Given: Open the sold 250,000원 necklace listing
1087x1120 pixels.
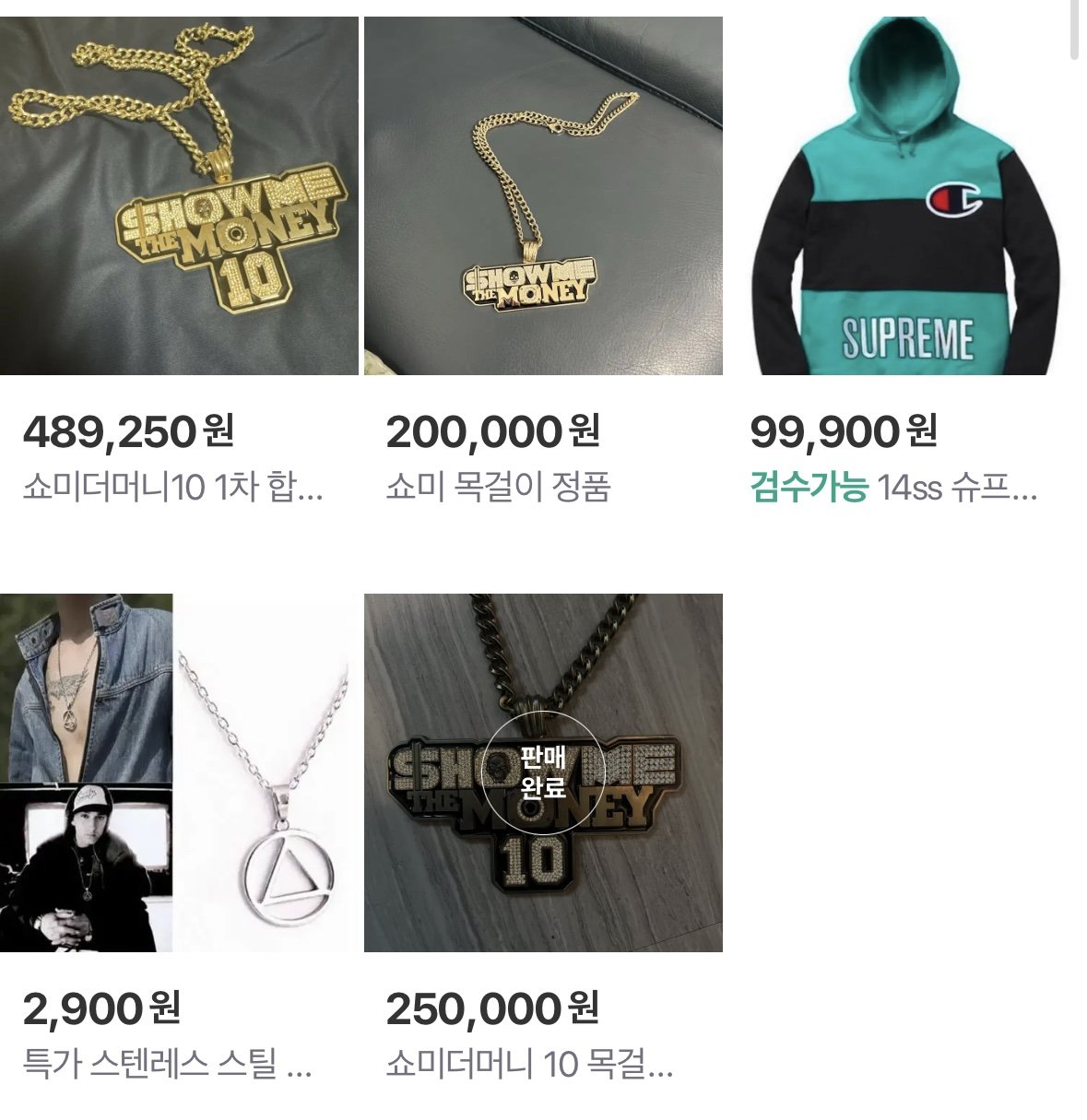Looking at the screenshot, I should click(543, 772).
